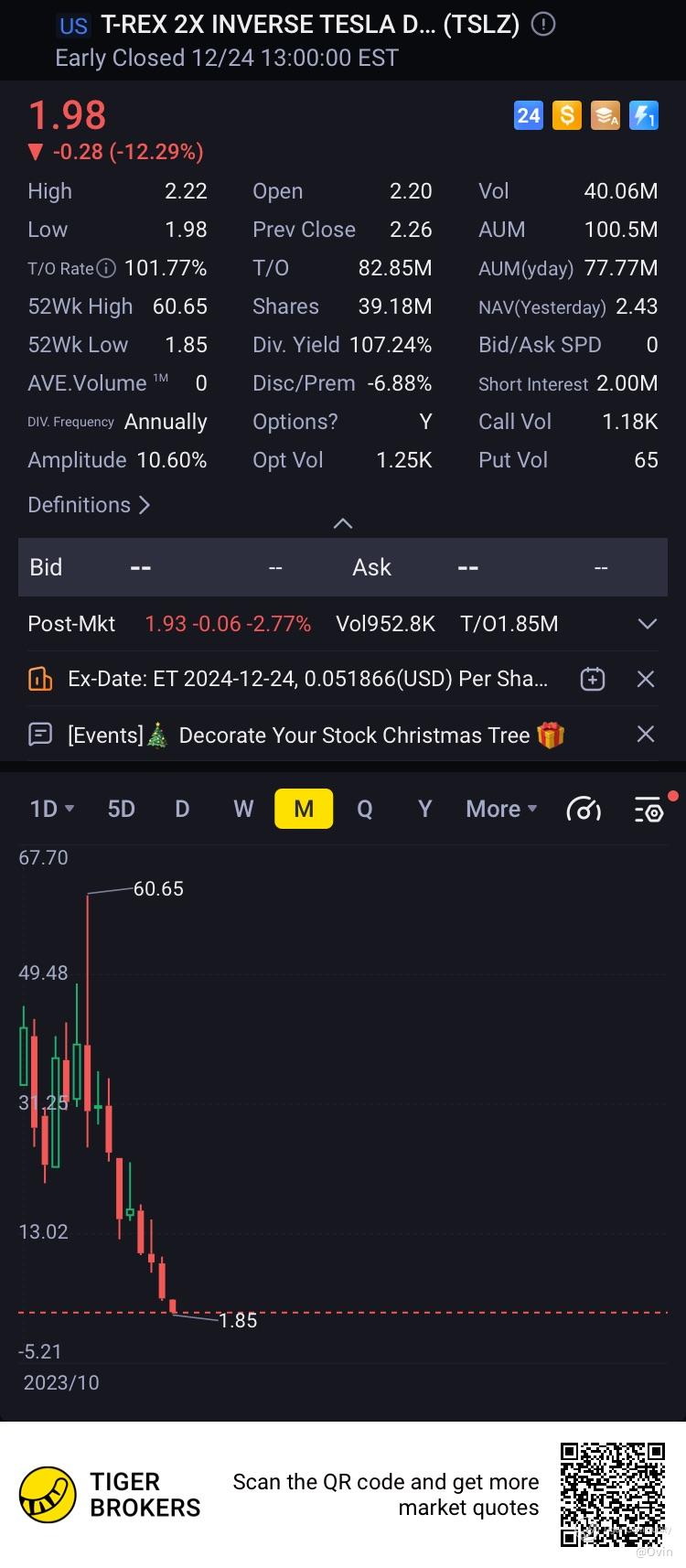Open the chart gauge icon
The height and width of the screenshot is (1568, 686).
tap(584, 809)
